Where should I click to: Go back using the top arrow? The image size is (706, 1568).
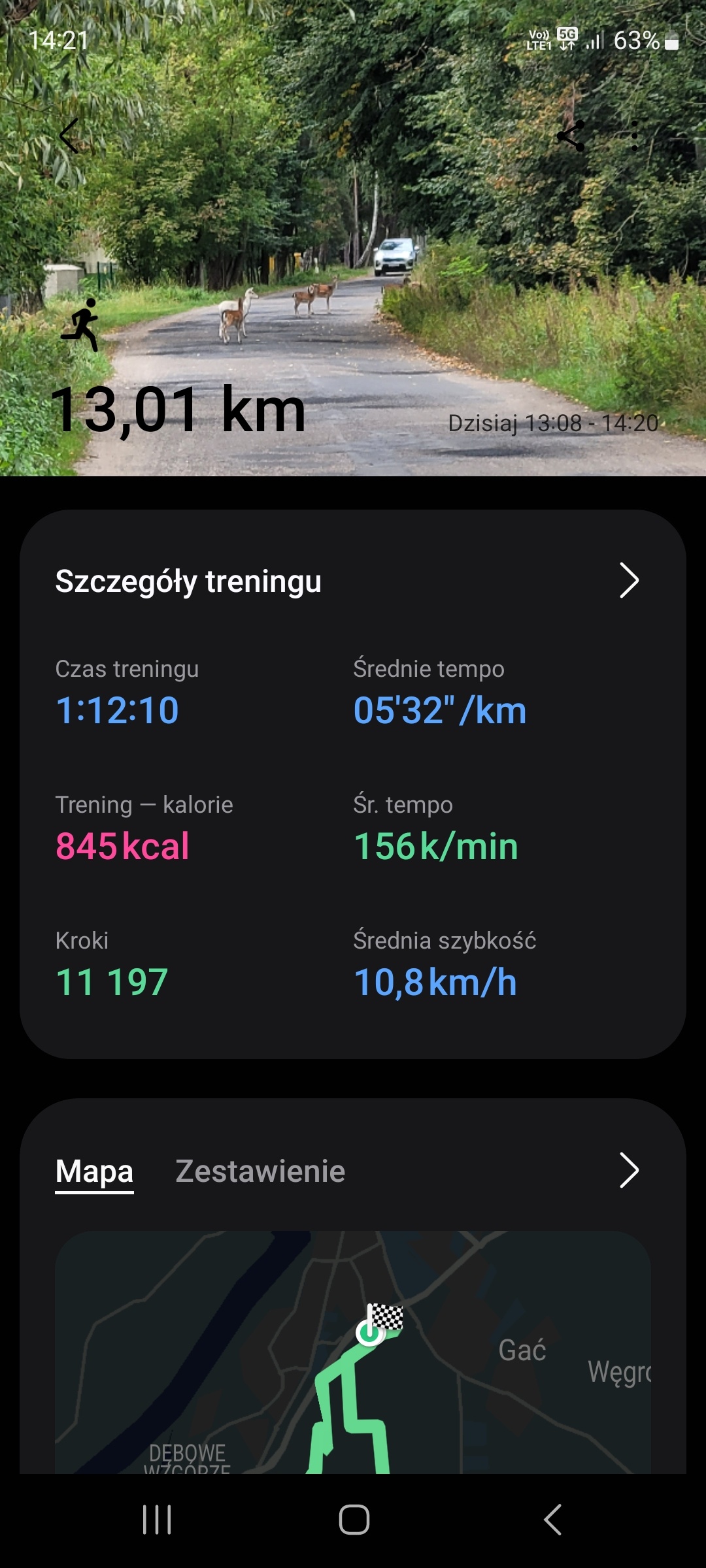click(x=69, y=136)
